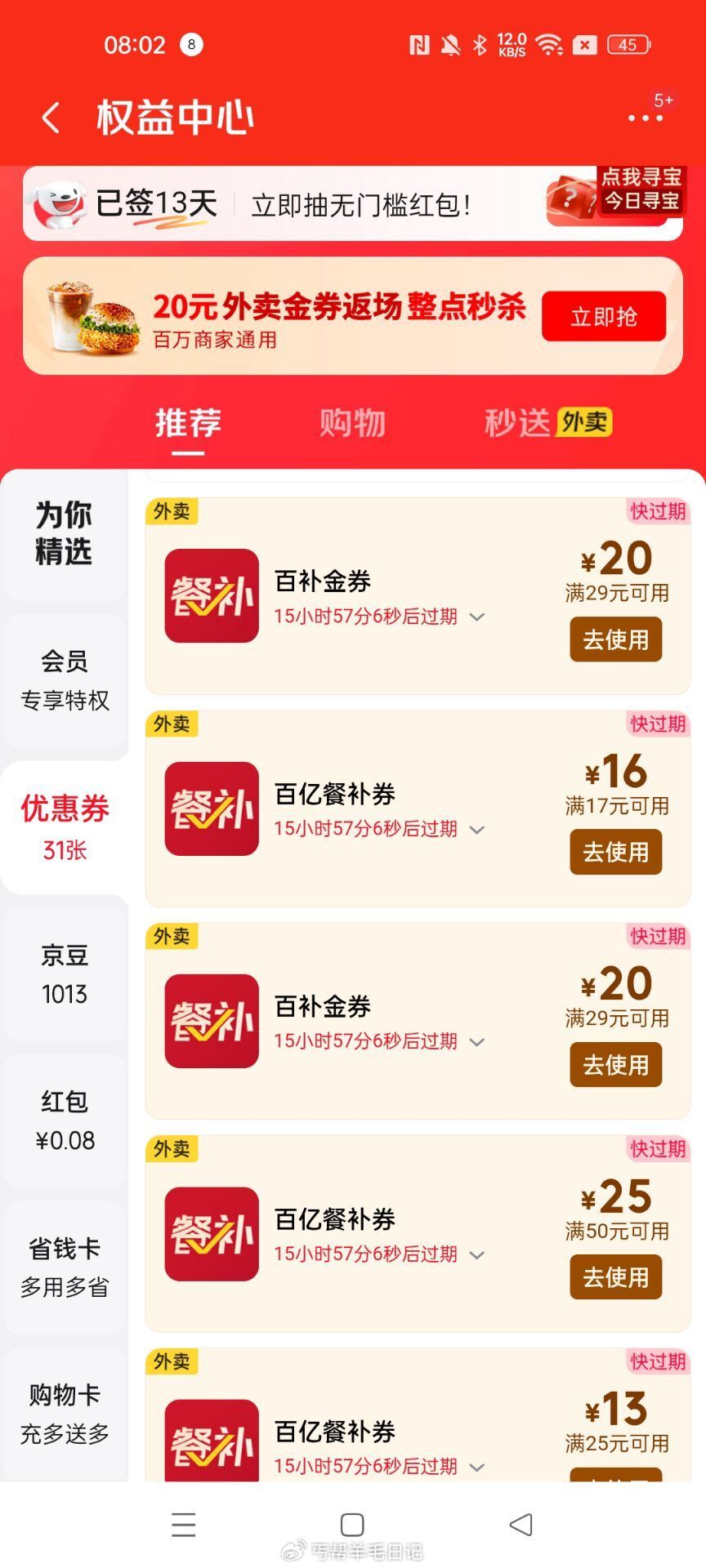This screenshot has height=1568, width=706.
Task: Tap the 立即抢 button
Action: click(x=604, y=316)
